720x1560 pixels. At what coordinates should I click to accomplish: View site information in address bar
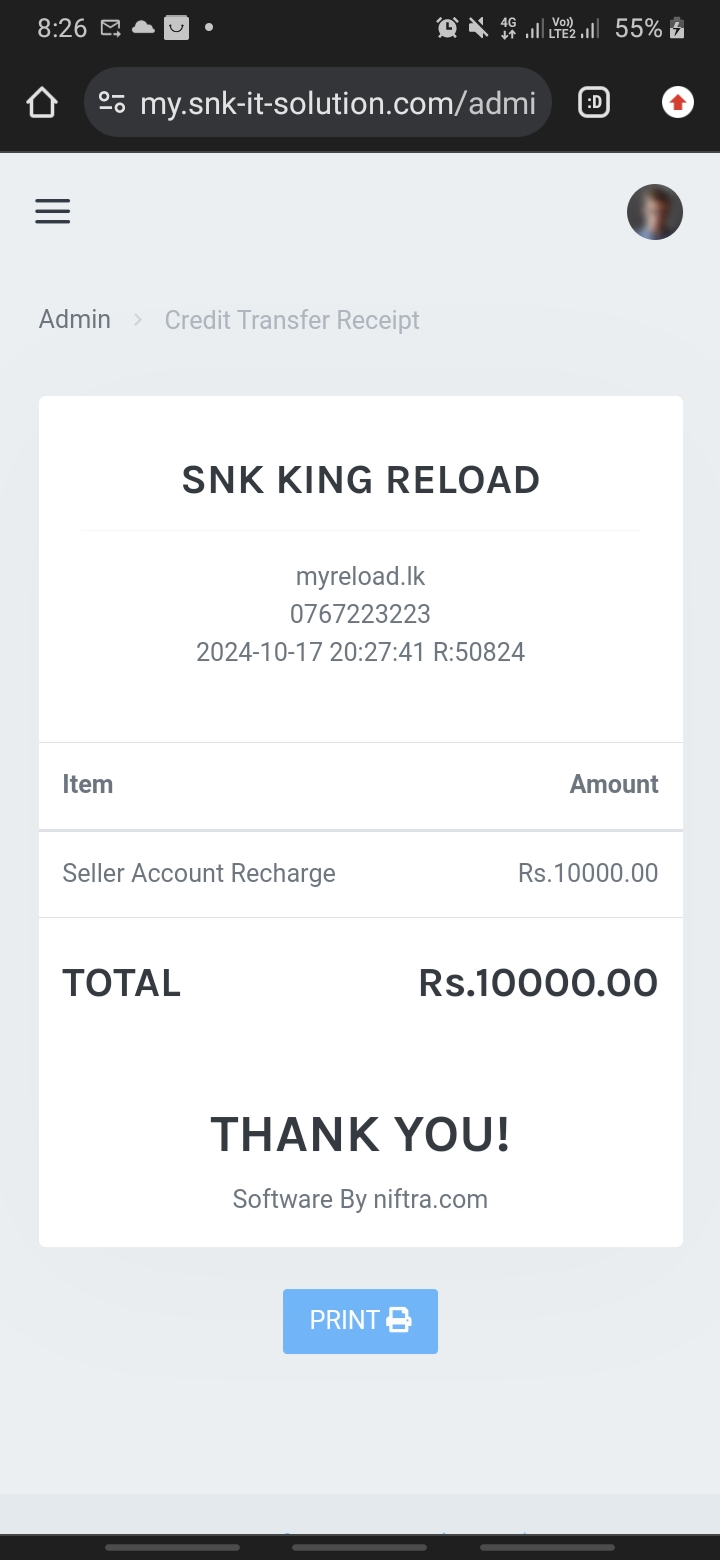point(112,103)
